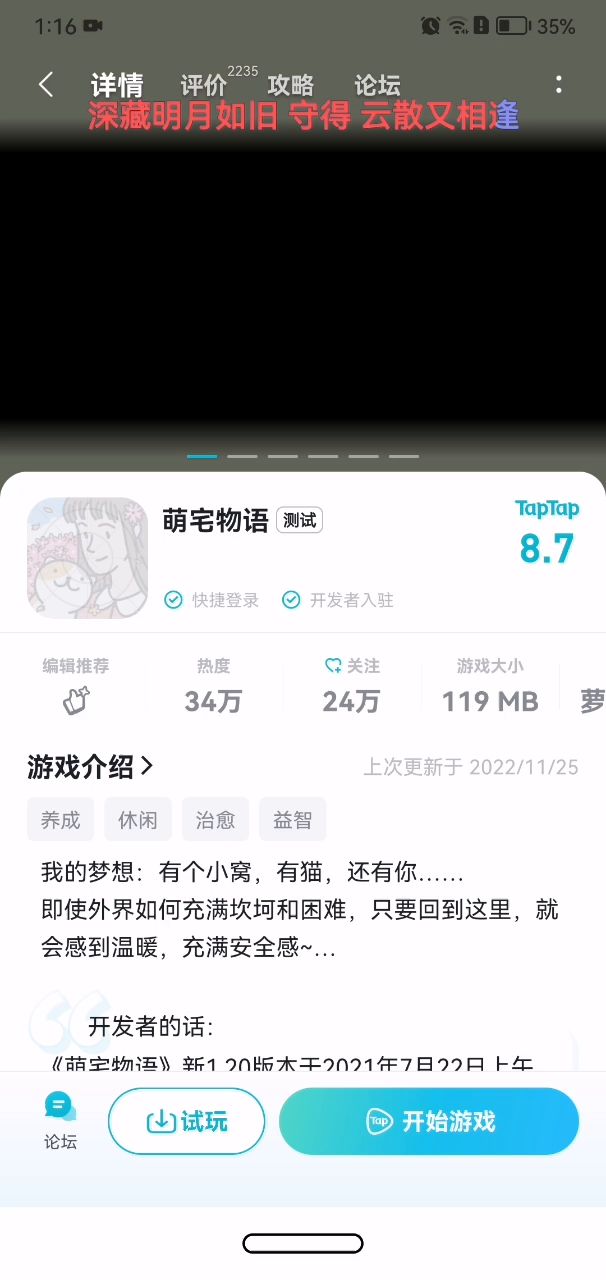This screenshot has width=606, height=1280.
Task: Select the 益智 tag chip
Action: [x=292, y=820]
